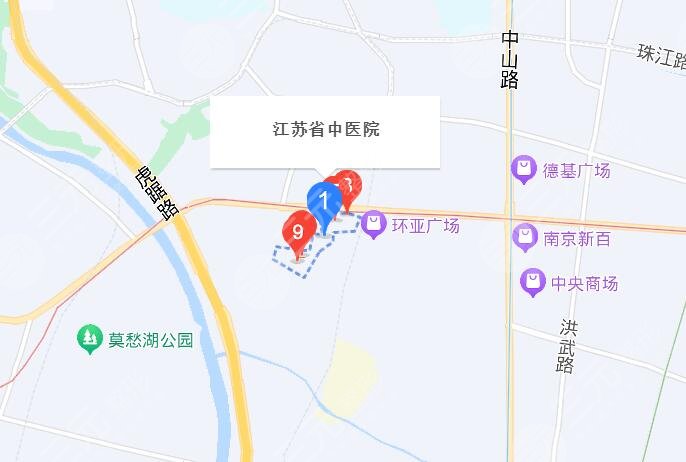The width and height of the screenshot is (686, 462).
Task: Open the 德基广场 shopping pin
Action: pyautogui.click(x=523, y=170)
